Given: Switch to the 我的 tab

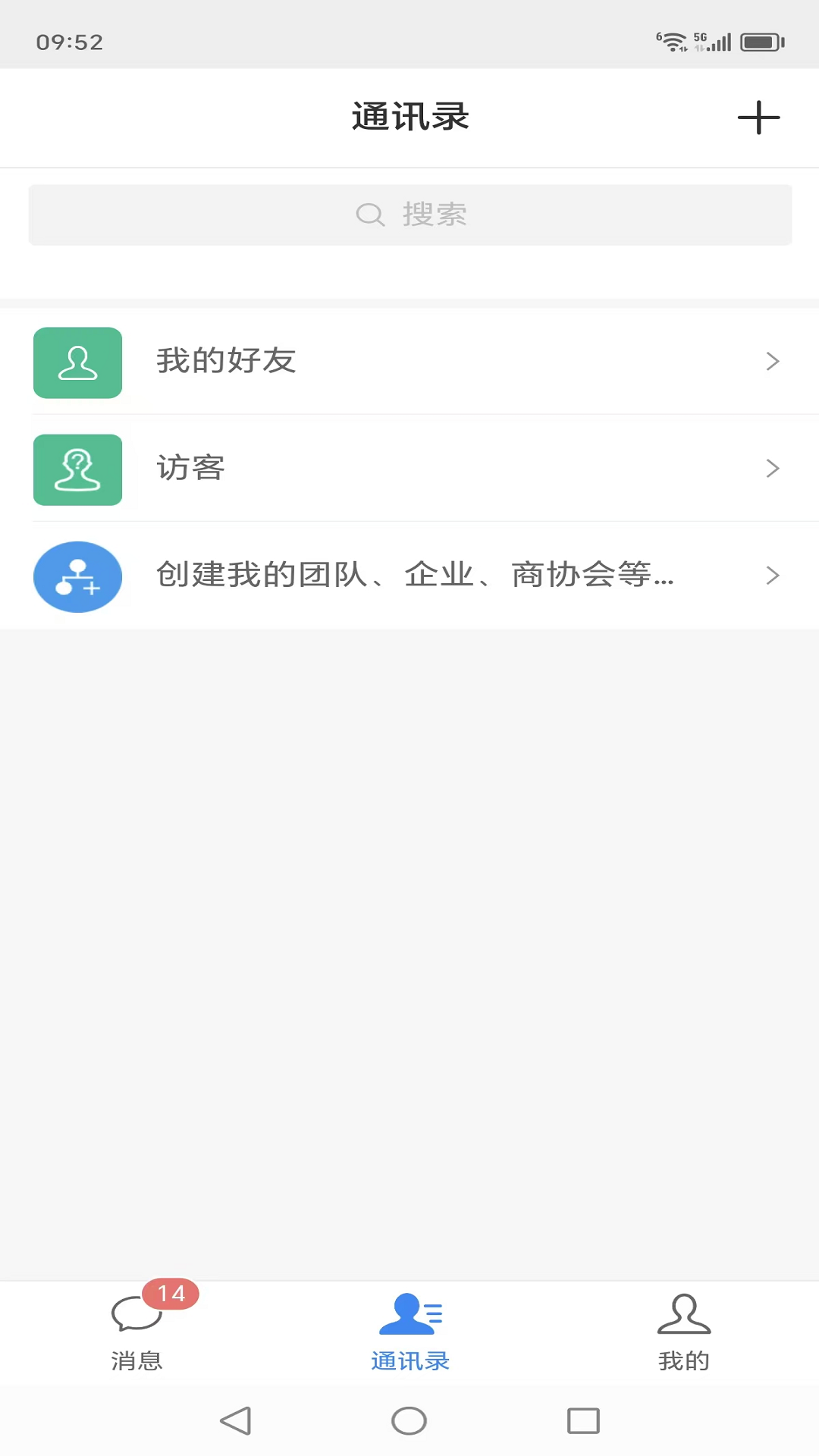Looking at the screenshot, I should (682, 1335).
